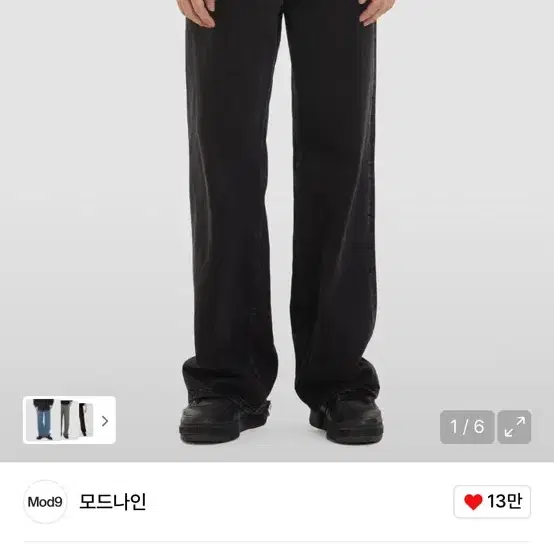
Task: Open the 모드나인 brand page
Action: [113, 501]
